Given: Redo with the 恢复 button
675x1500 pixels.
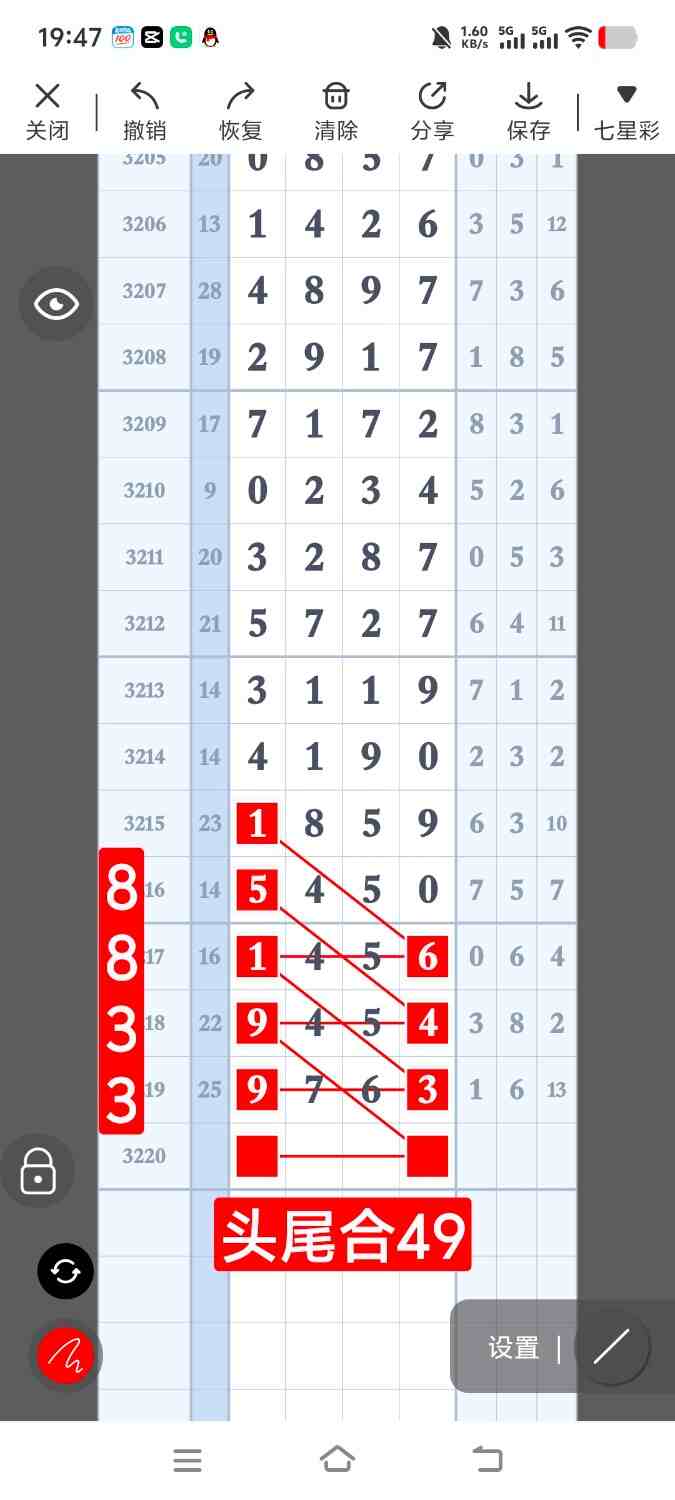Looking at the screenshot, I should click(240, 111).
